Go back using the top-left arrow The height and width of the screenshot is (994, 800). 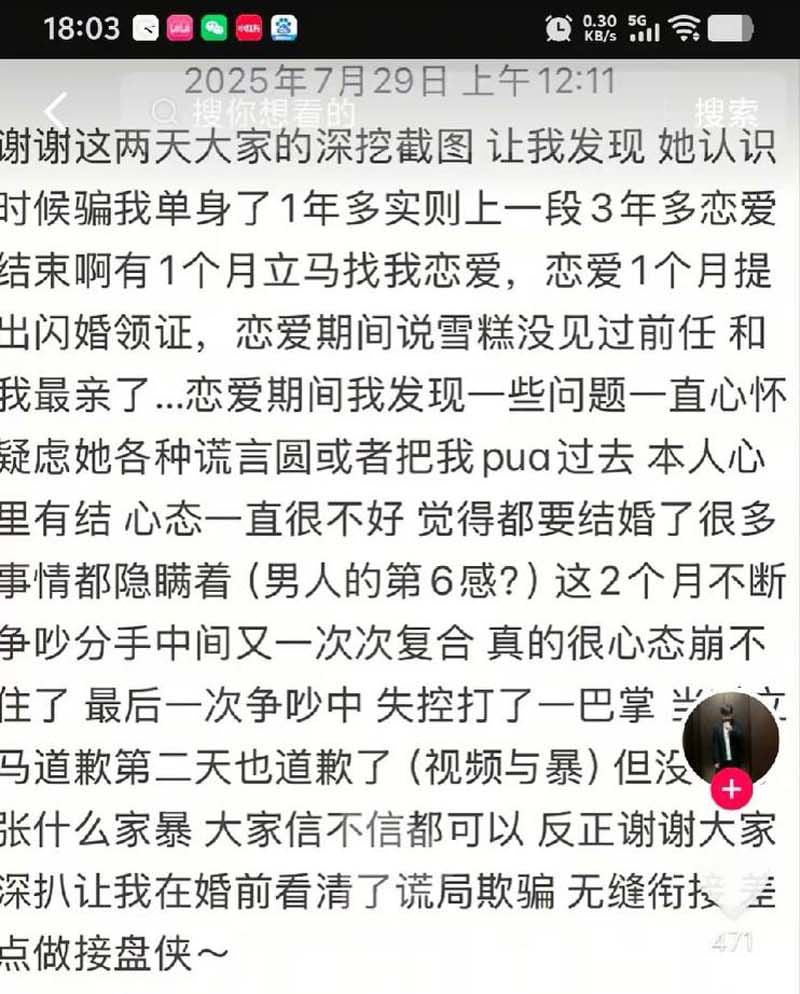[x=55, y=110]
